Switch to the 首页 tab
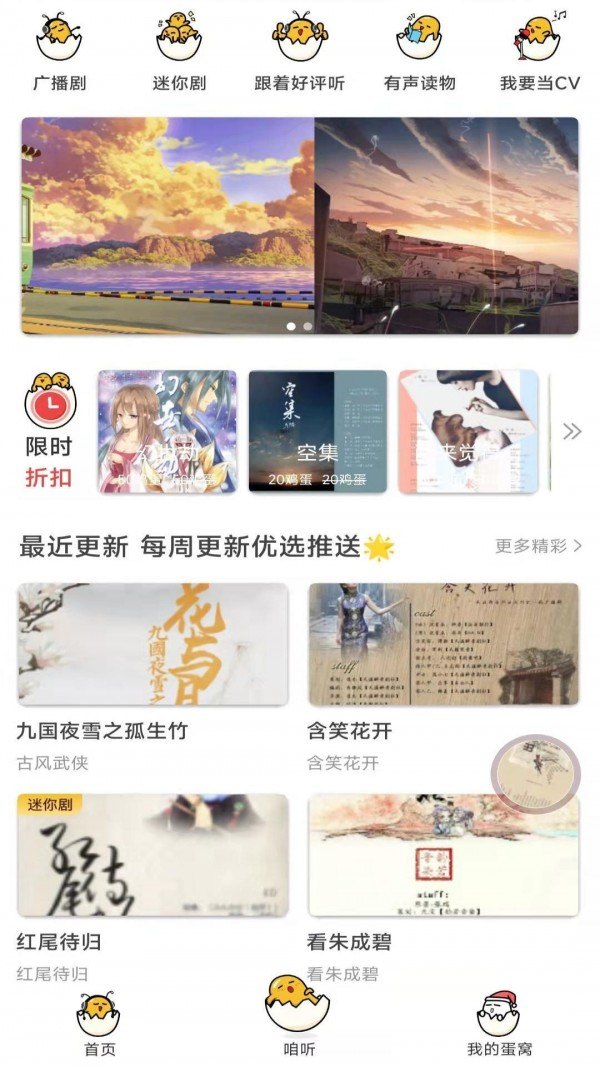Viewport: 600px width, 1067px height. (x=99, y=1023)
